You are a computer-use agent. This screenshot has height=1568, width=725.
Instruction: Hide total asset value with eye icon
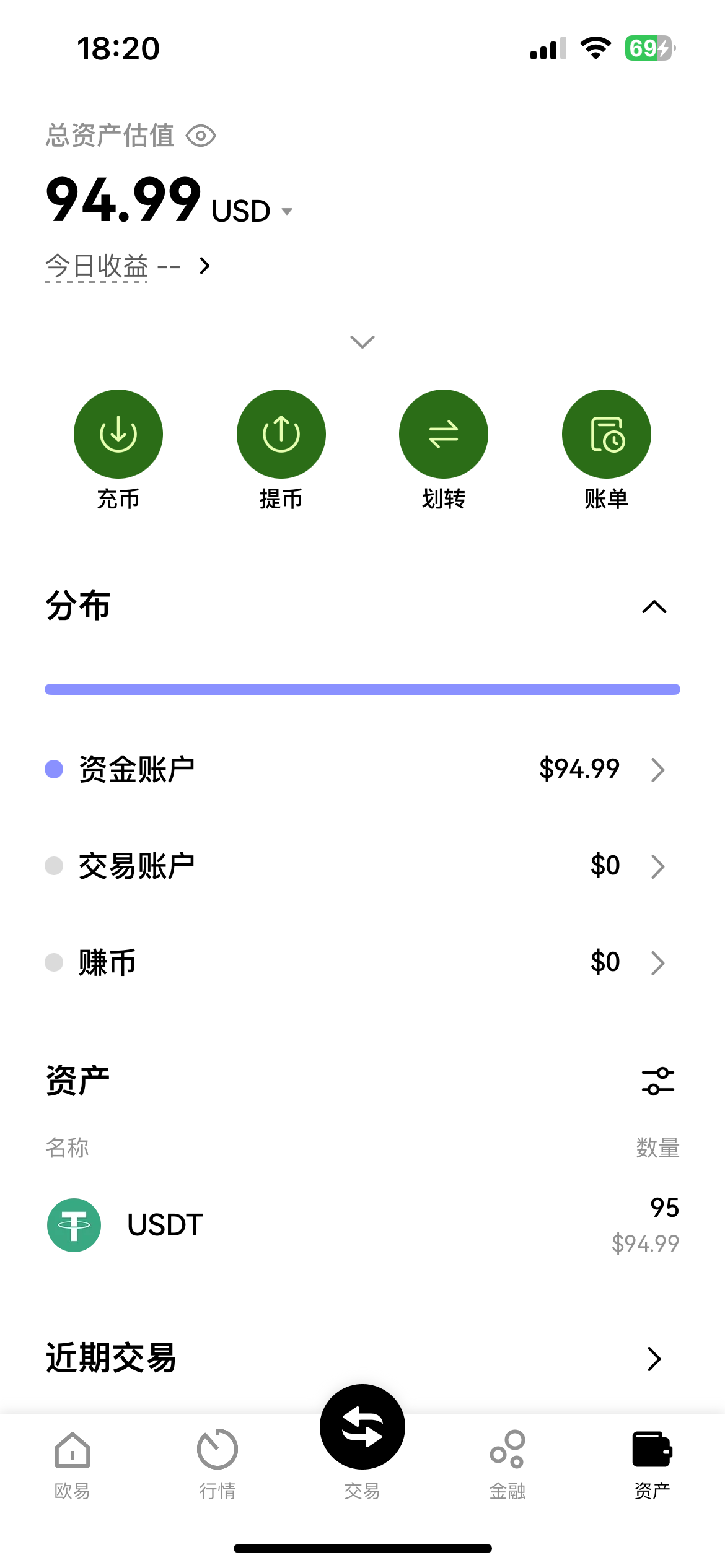point(201,136)
